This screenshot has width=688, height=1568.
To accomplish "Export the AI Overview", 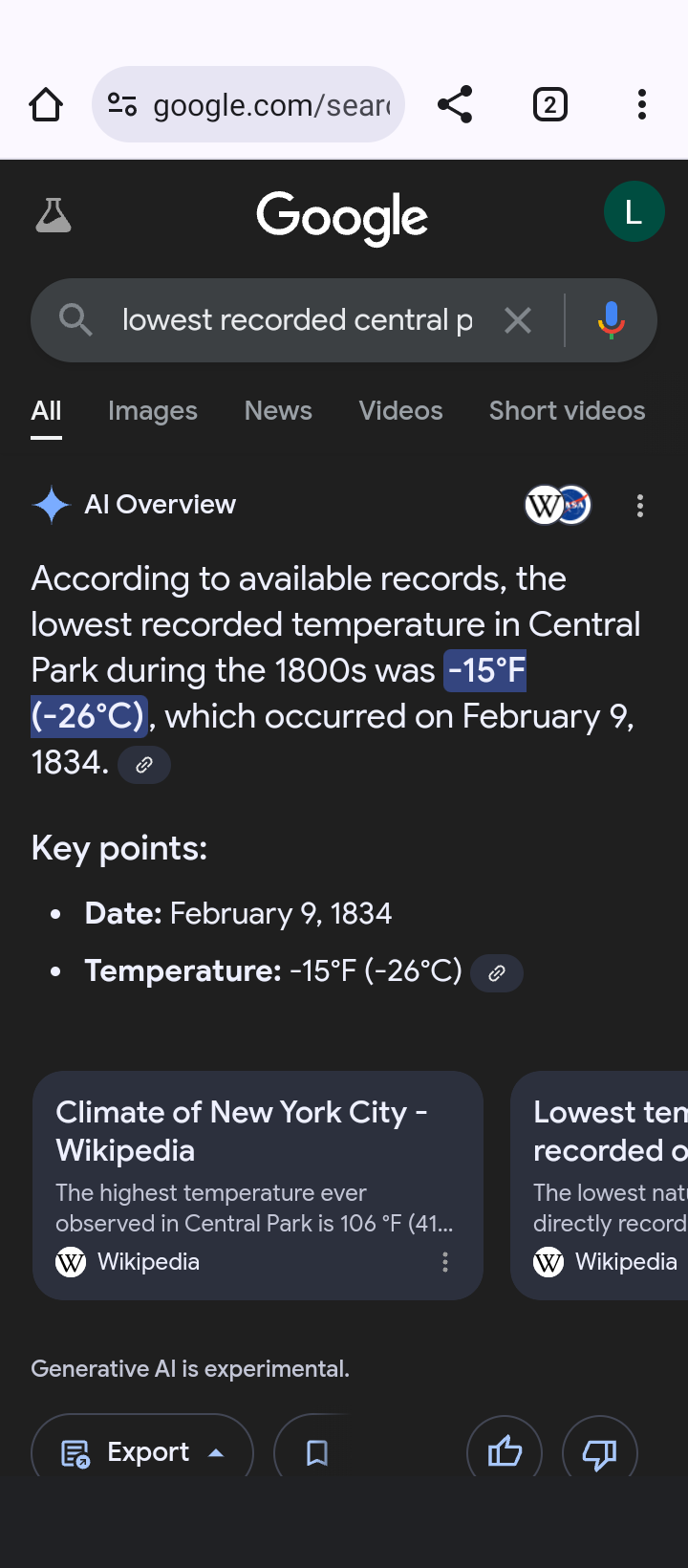I will click(x=142, y=1452).
